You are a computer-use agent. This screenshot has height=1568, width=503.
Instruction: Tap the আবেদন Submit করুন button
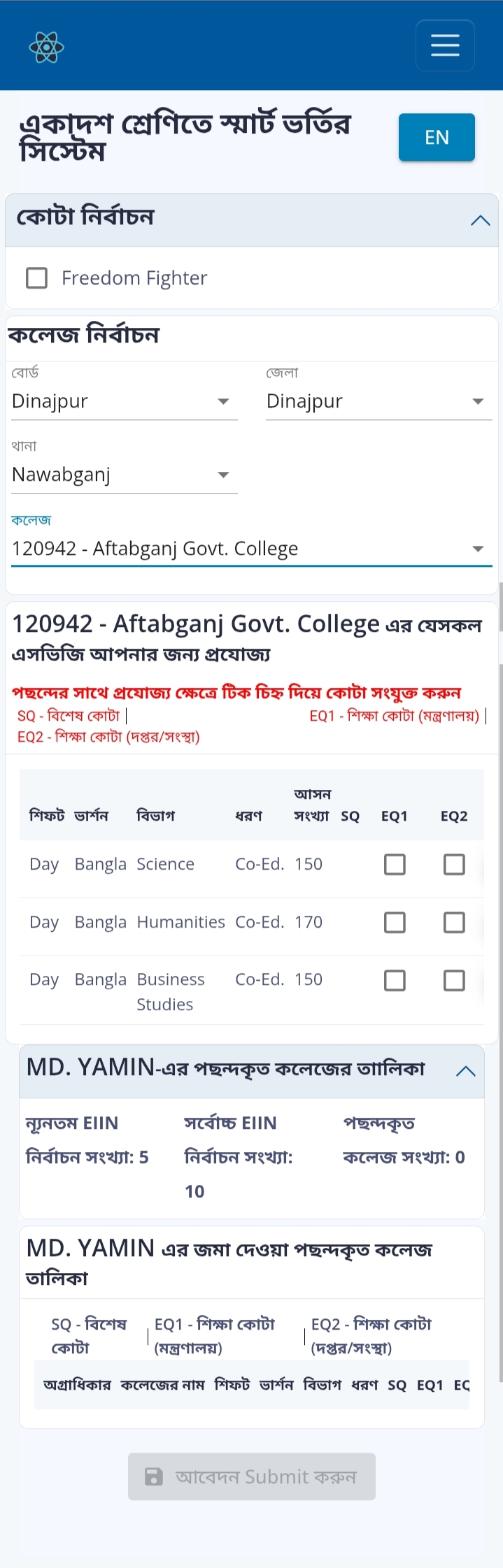tap(251, 1476)
